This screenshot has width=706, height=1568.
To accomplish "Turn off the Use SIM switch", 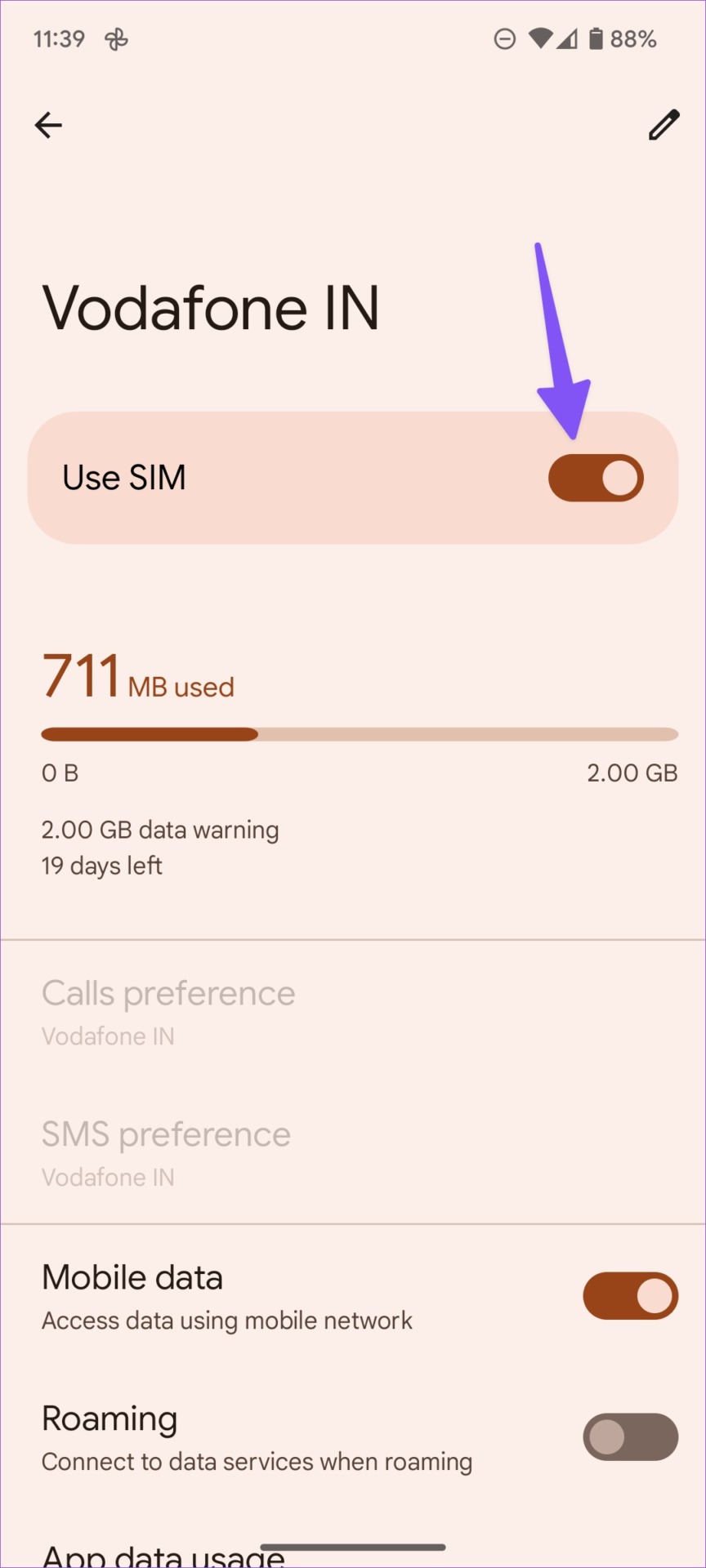I will 596,478.
